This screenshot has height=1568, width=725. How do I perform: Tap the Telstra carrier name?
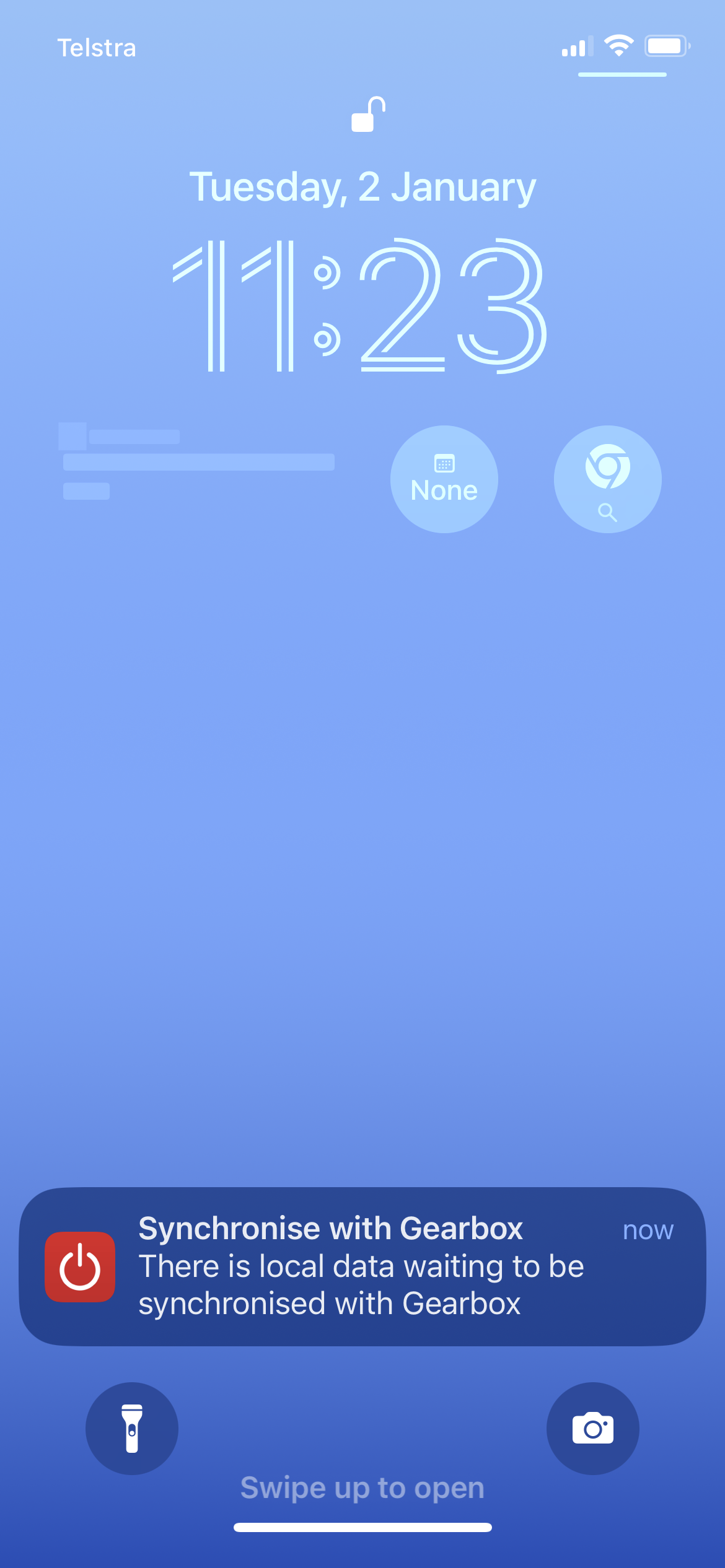click(x=97, y=48)
